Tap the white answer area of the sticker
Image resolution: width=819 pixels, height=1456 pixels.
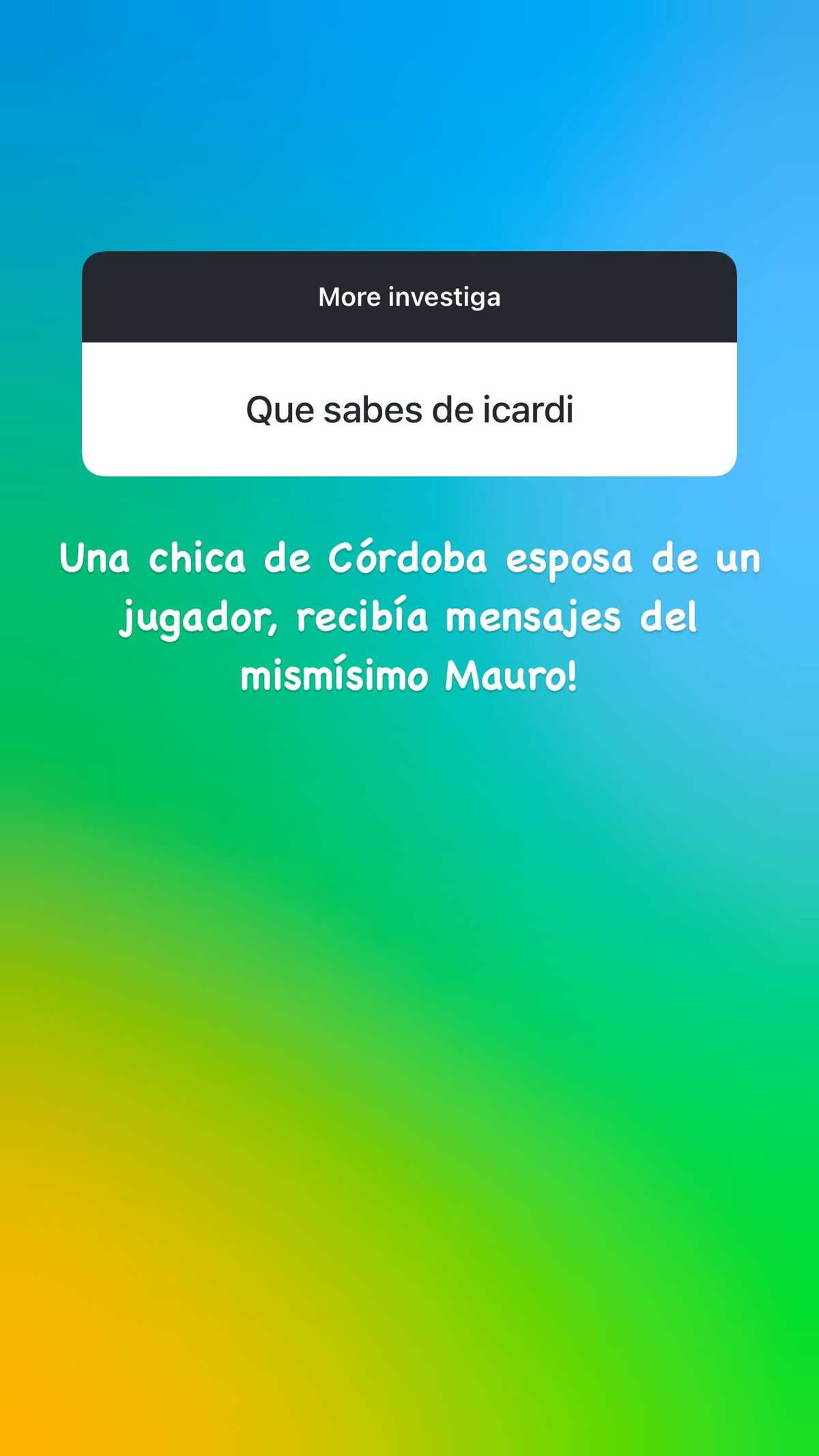tap(409, 407)
